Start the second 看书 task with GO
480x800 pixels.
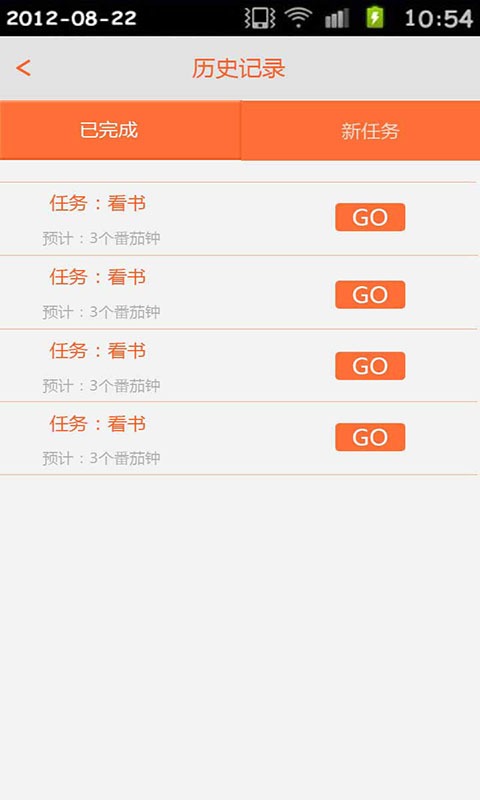tap(370, 294)
